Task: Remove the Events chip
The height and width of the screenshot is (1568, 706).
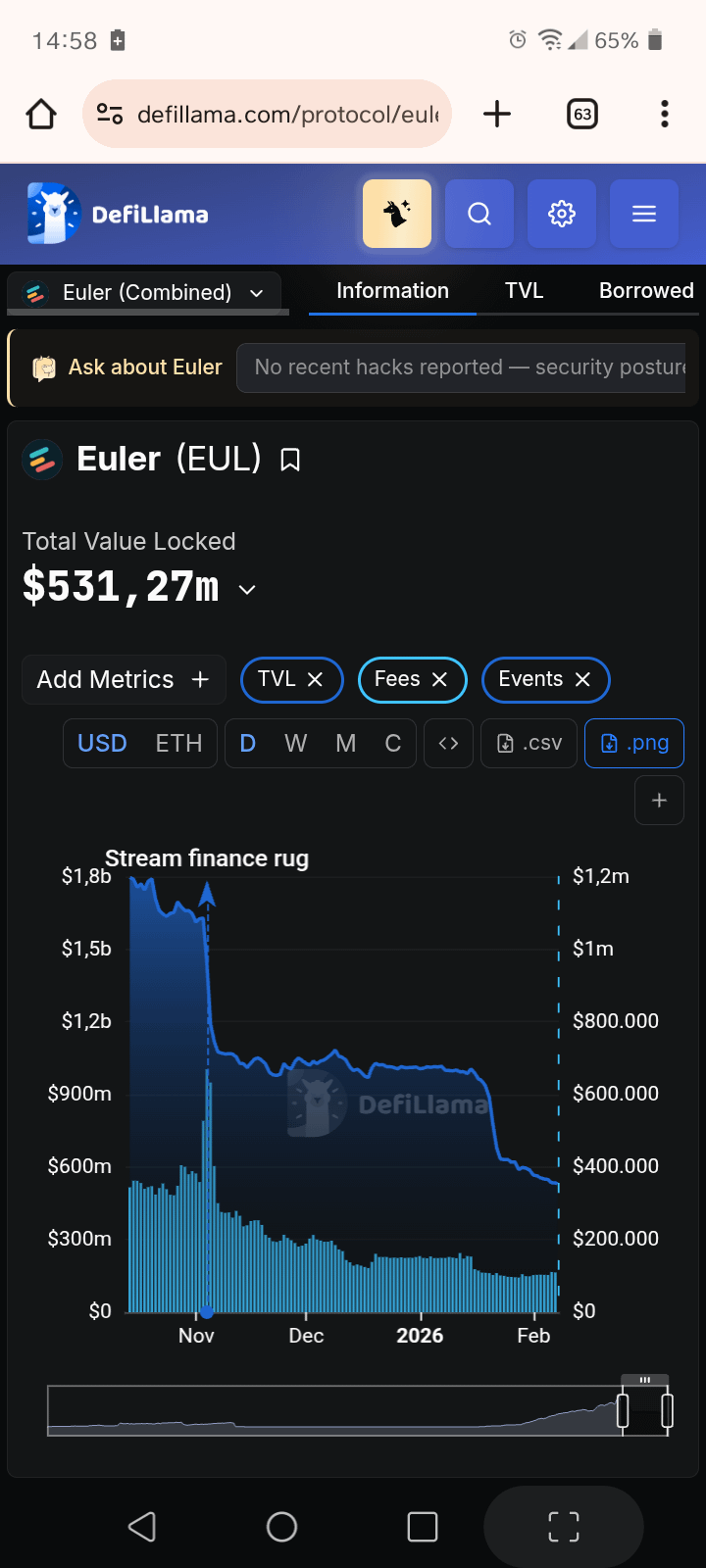Action: pyautogui.click(x=582, y=680)
